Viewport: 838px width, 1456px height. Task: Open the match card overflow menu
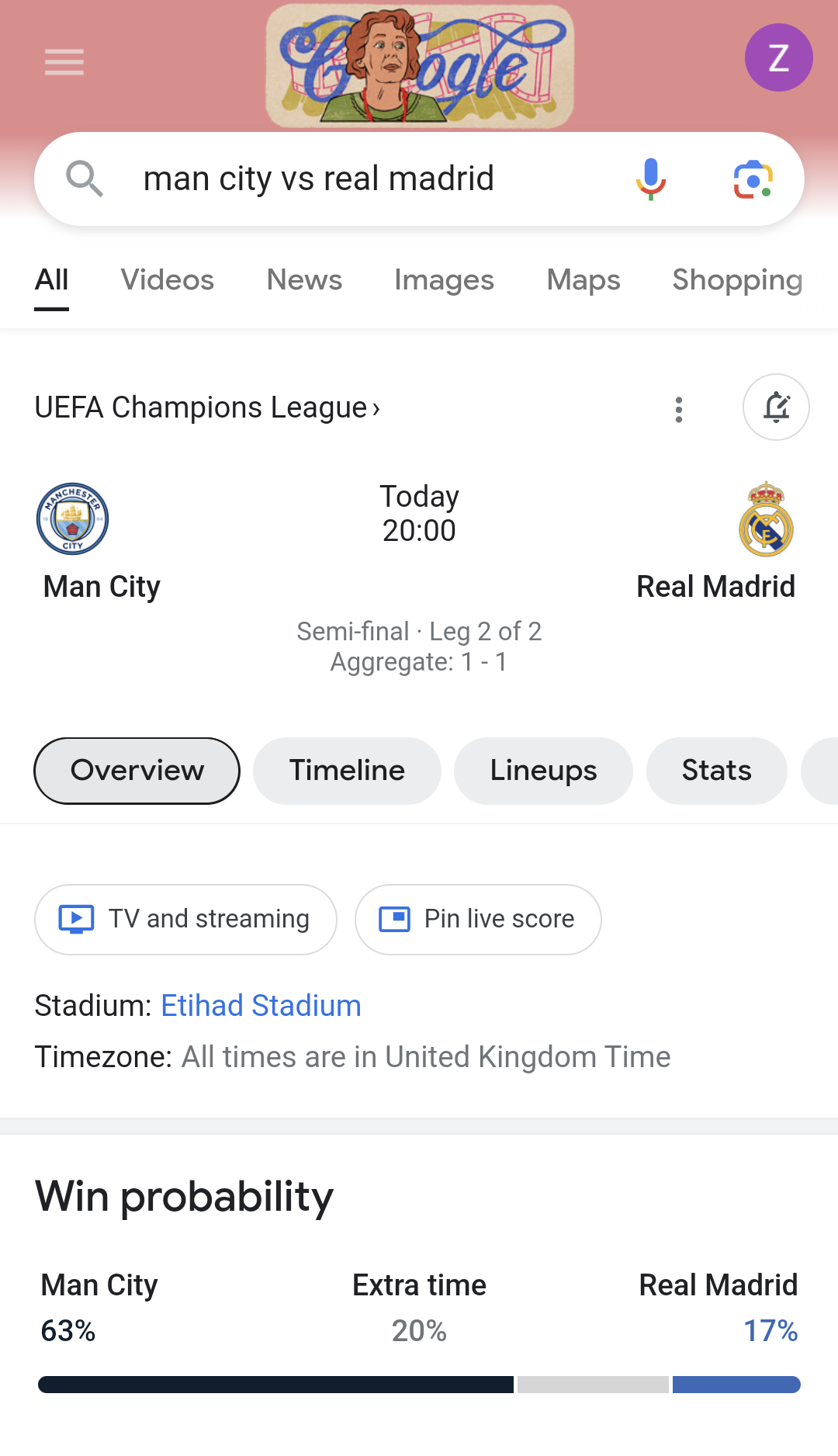point(679,409)
